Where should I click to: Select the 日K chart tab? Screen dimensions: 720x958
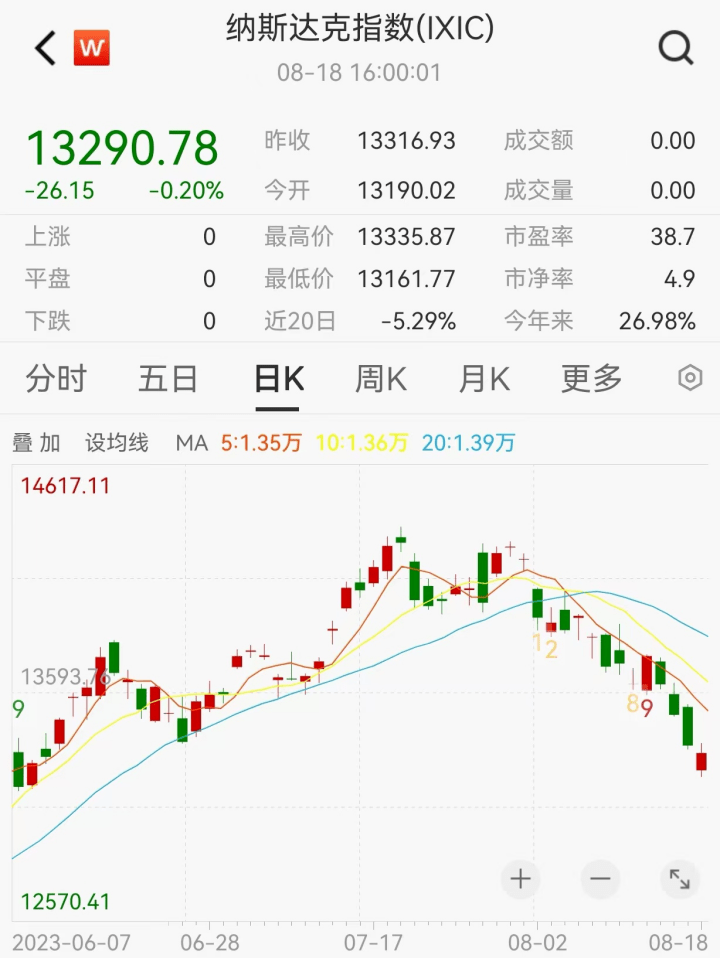(278, 379)
